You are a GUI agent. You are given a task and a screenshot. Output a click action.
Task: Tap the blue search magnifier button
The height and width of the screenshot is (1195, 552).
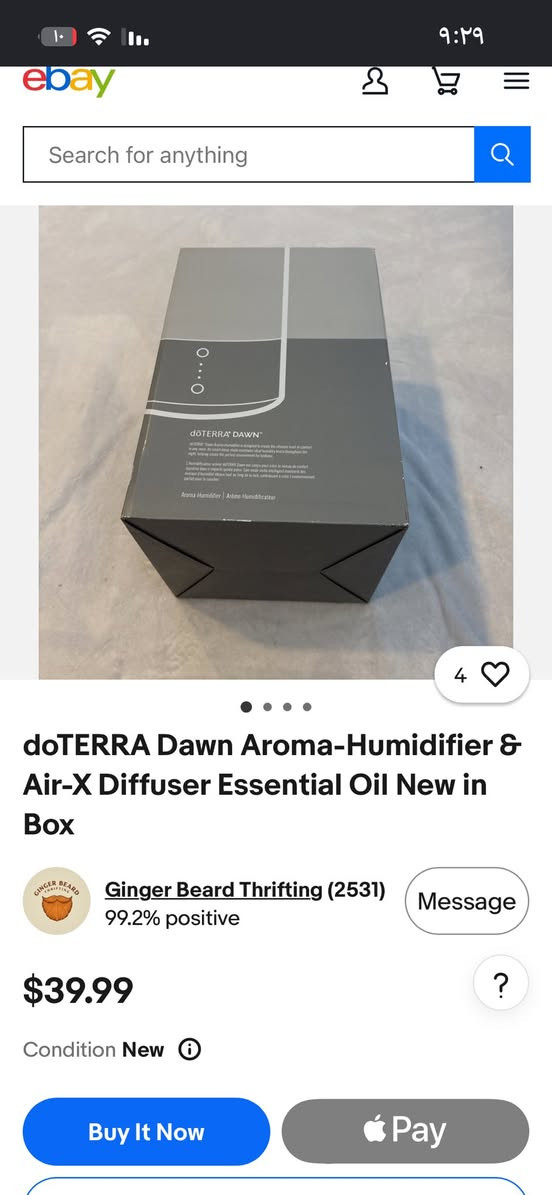[502, 155]
